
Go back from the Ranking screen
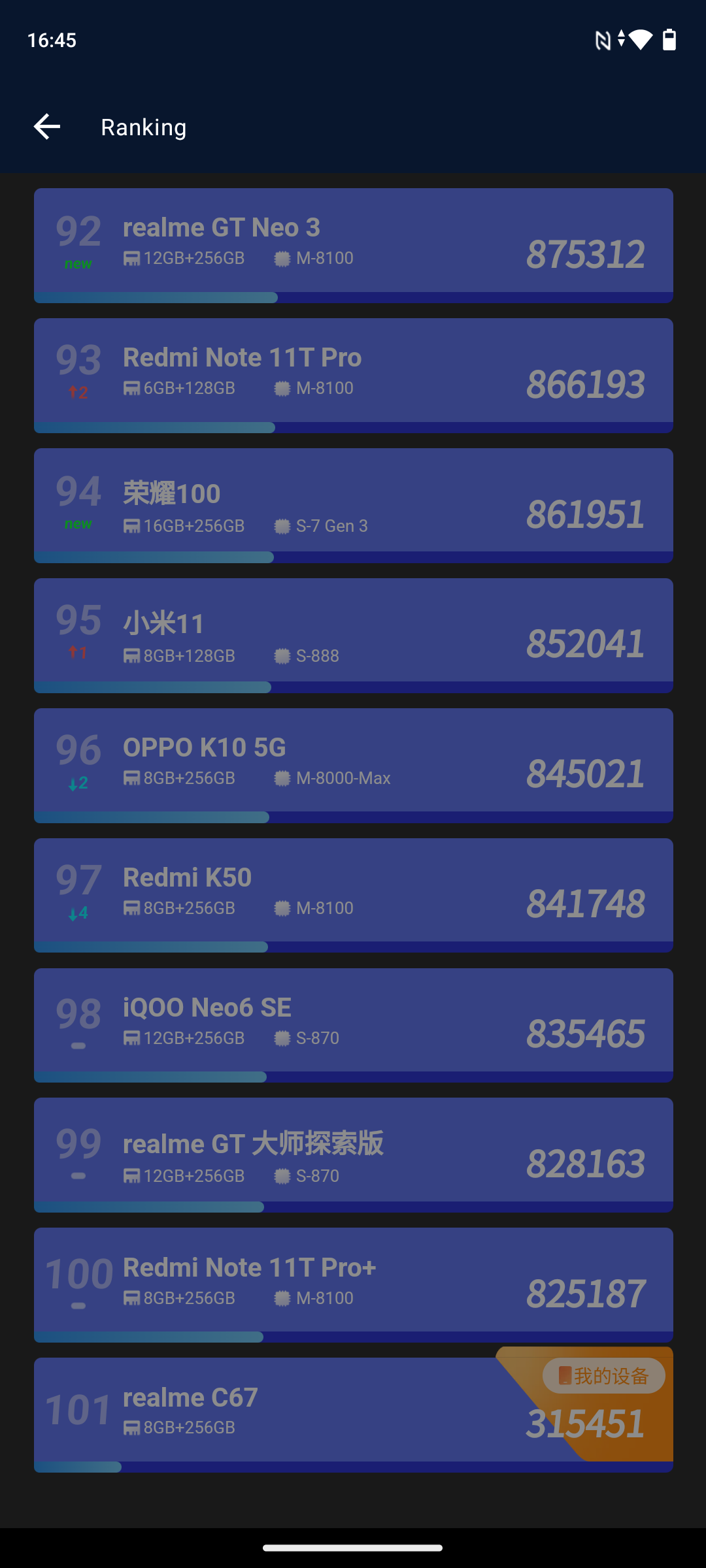click(x=47, y=127)
